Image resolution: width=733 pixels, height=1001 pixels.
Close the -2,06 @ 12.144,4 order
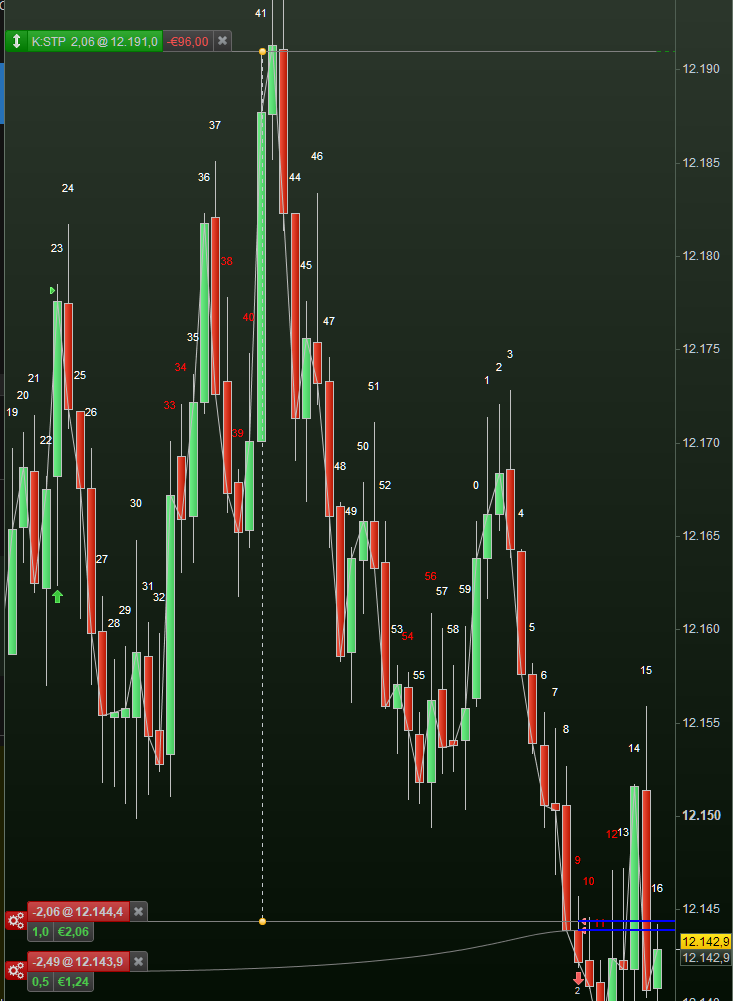(x=139, y=911)
